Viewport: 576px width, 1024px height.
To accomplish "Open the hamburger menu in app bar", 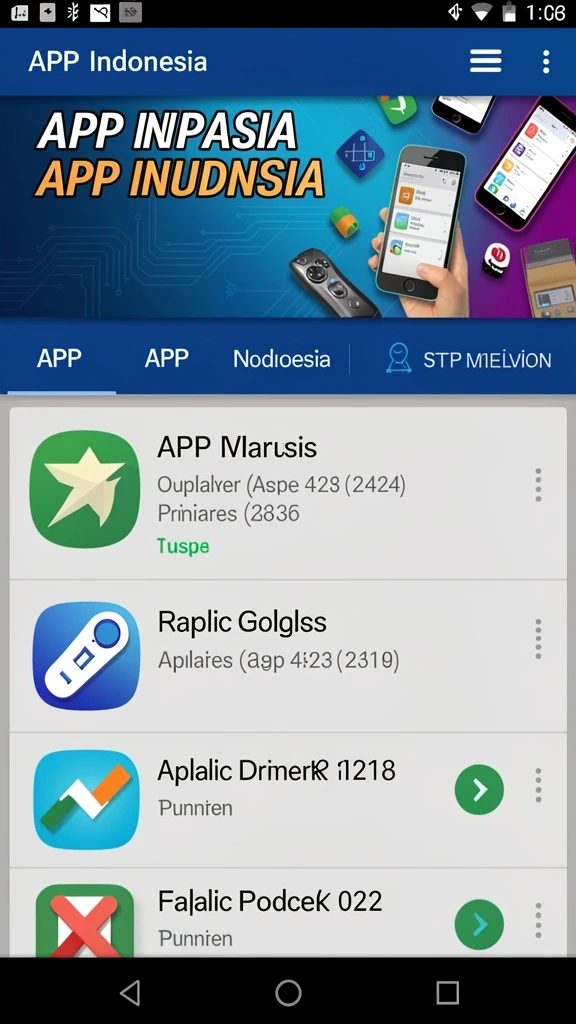I will pyautogui.click(x=485, y=61).
